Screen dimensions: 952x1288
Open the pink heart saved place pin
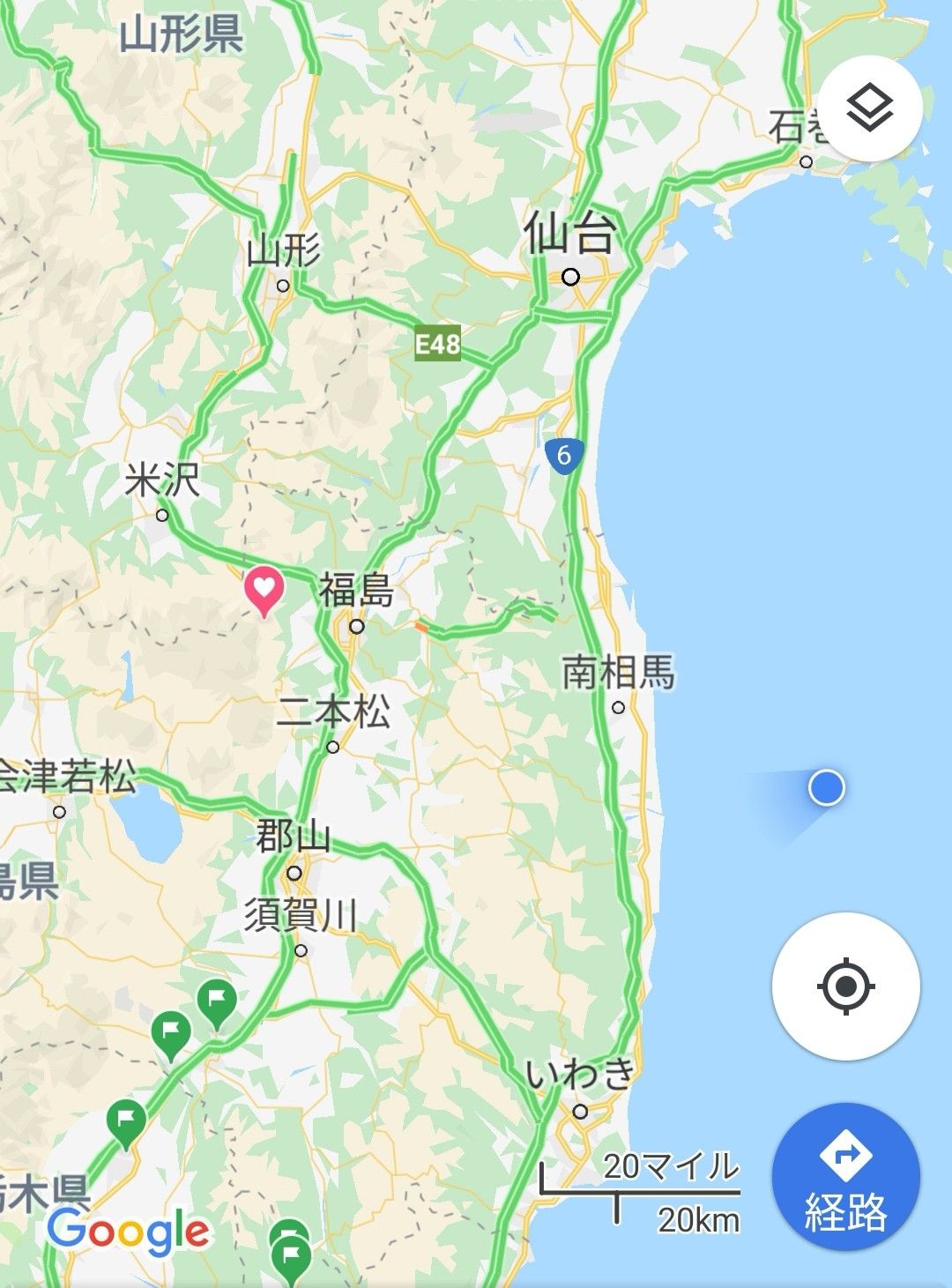(264, 589)
